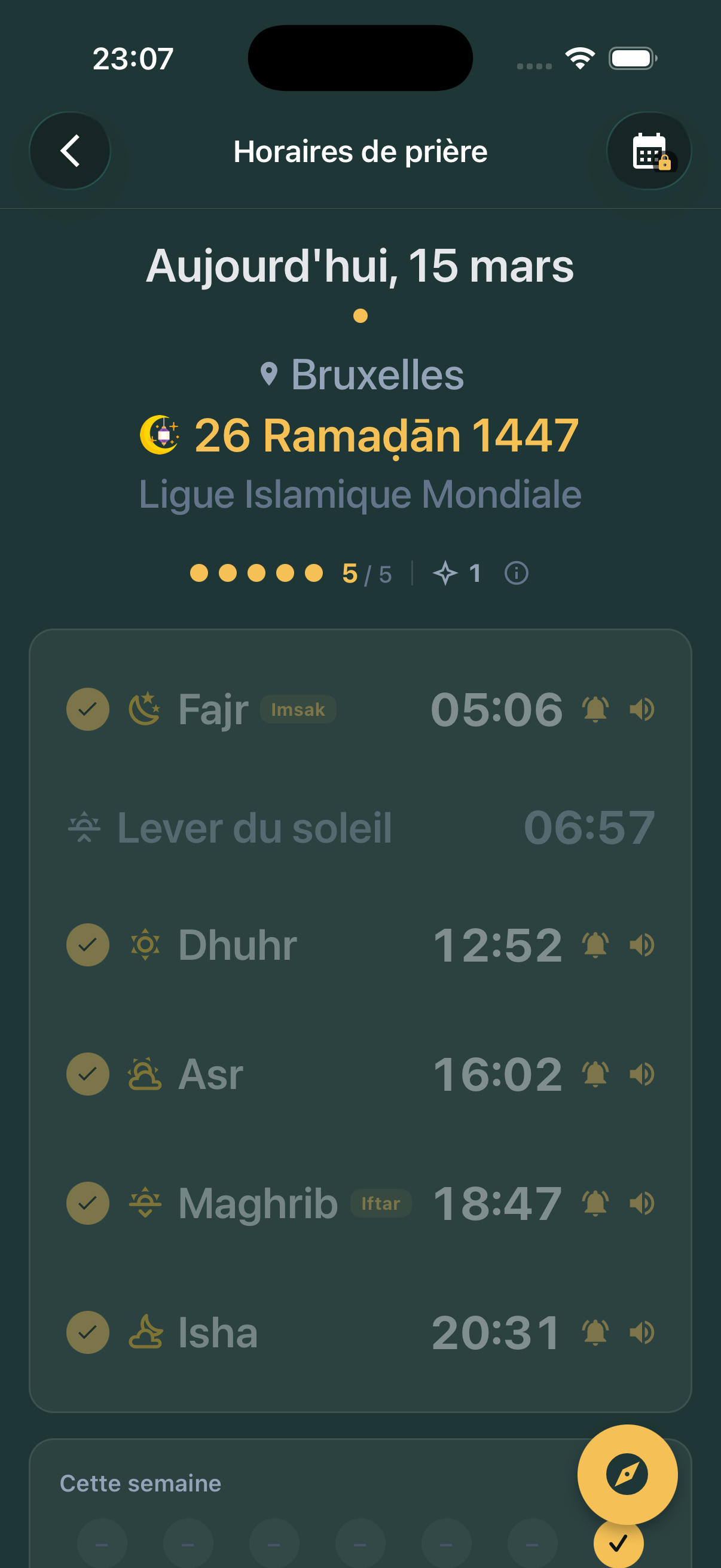This screenshot has height=1568, width=721.
Task: Open the calendar view icon
Action: tap(649, 151)
